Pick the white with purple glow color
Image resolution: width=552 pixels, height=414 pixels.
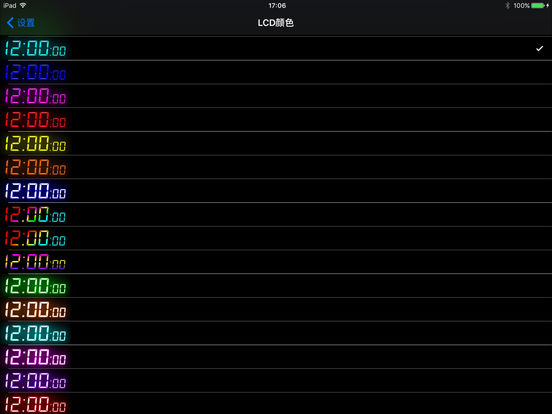click(276, 381)
